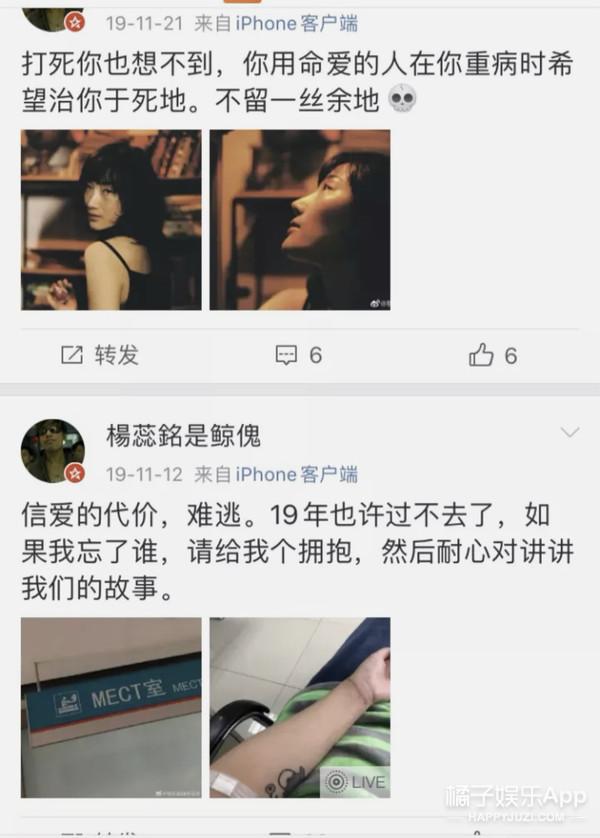The image size is (600, 838).
Task: Open 楊蕊銘是鲸傀's profile avatar
Action: (x=53, y=450)
